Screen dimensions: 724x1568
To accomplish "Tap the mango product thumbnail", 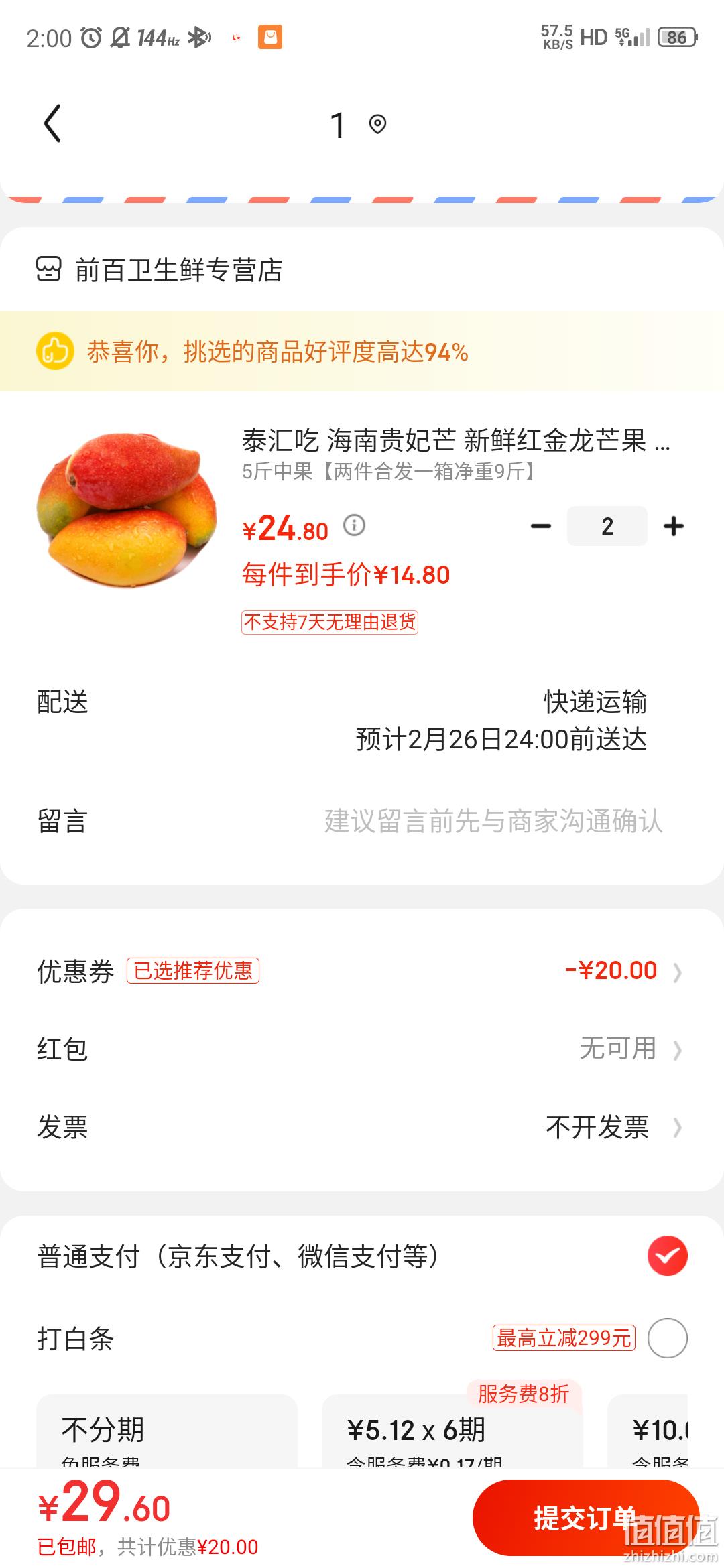I will 127,508.
